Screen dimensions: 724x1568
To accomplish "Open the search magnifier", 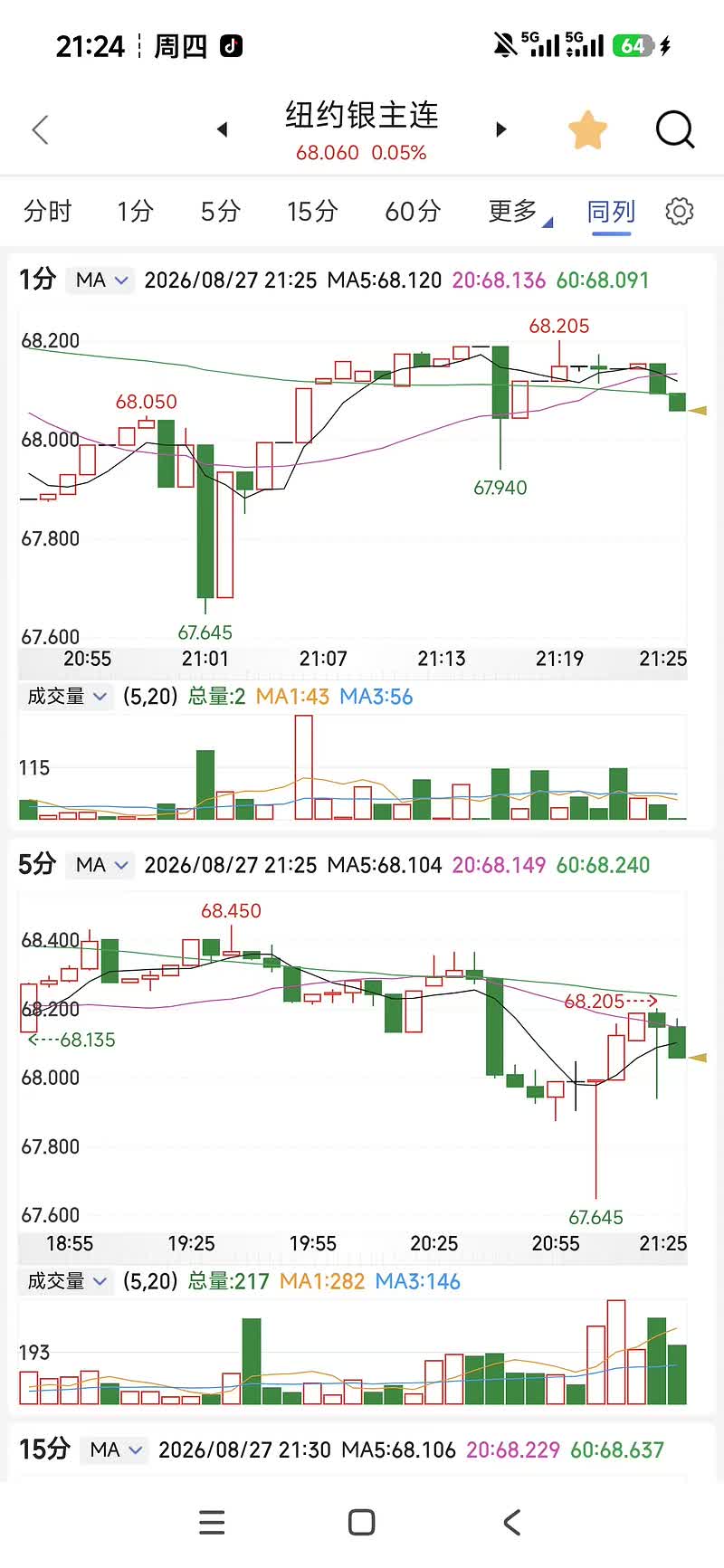I will click(675, 129).
